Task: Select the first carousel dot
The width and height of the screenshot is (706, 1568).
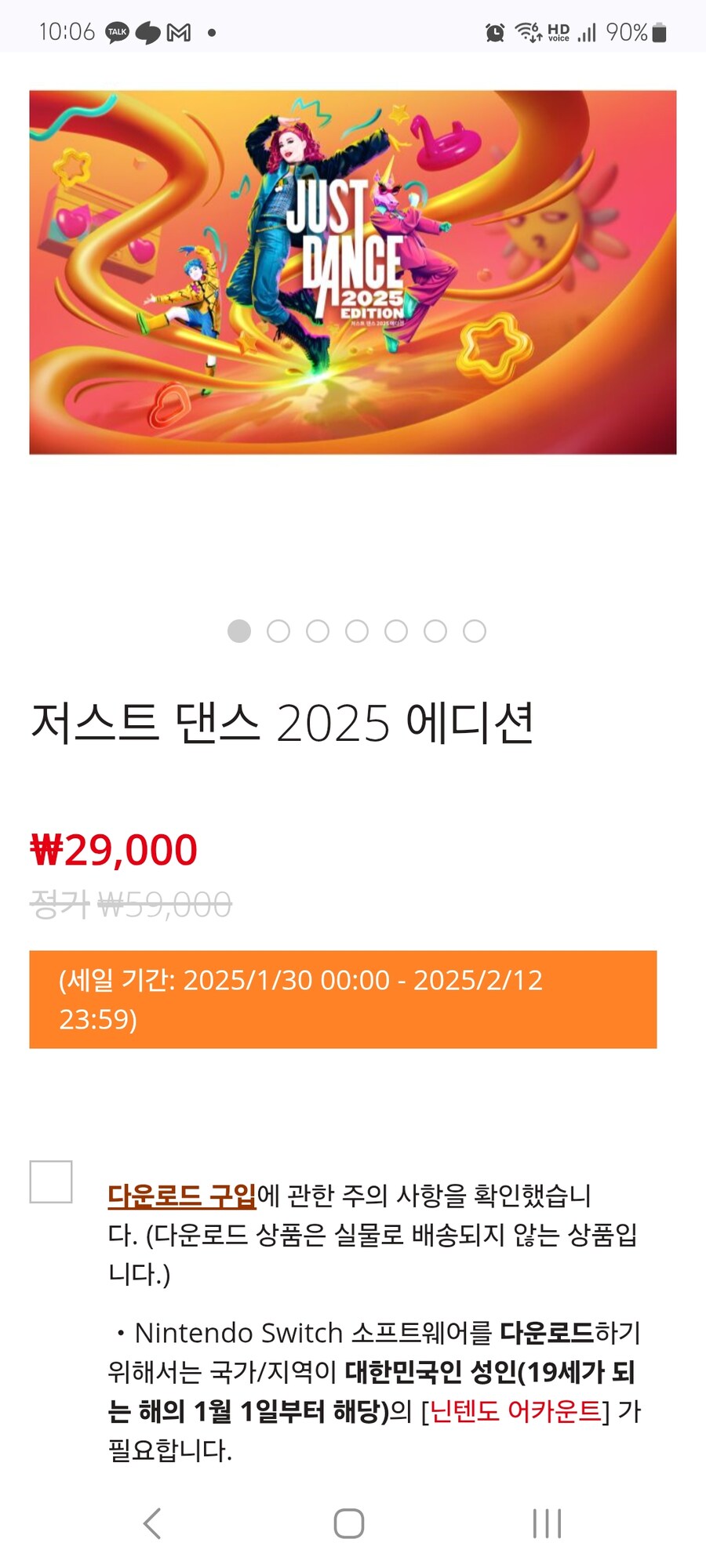Action: [238, 630]
